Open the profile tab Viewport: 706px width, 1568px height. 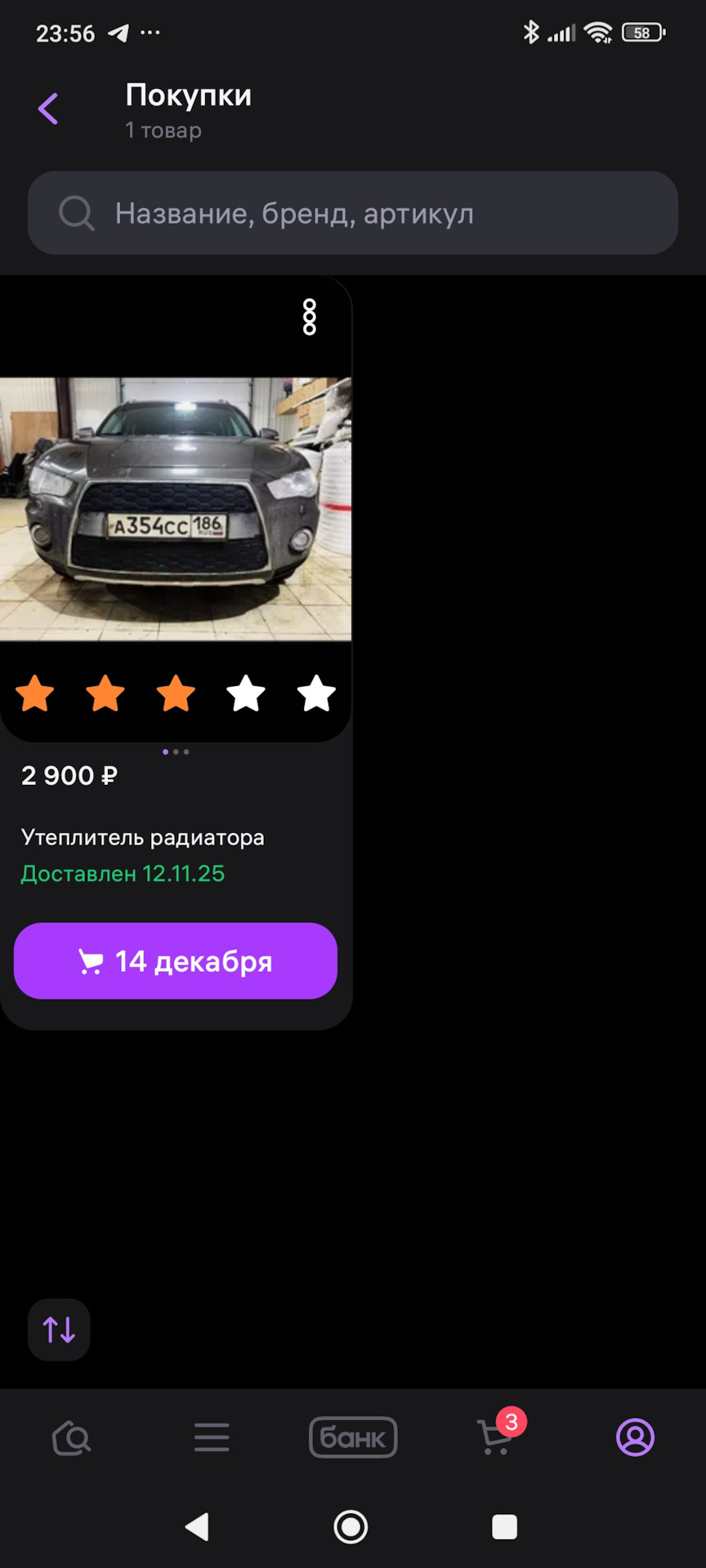(635, 1437)
